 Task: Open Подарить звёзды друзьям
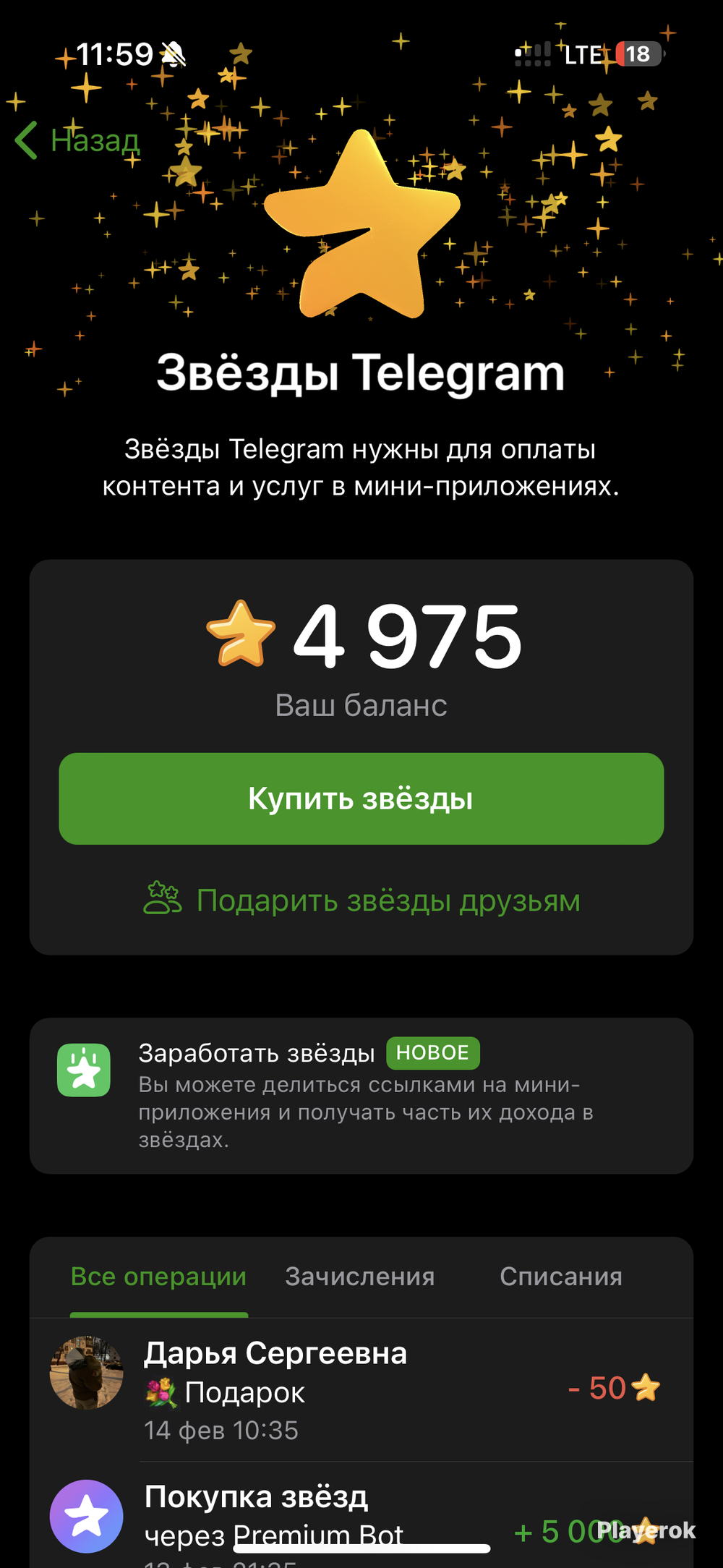(x=362, y=901)
